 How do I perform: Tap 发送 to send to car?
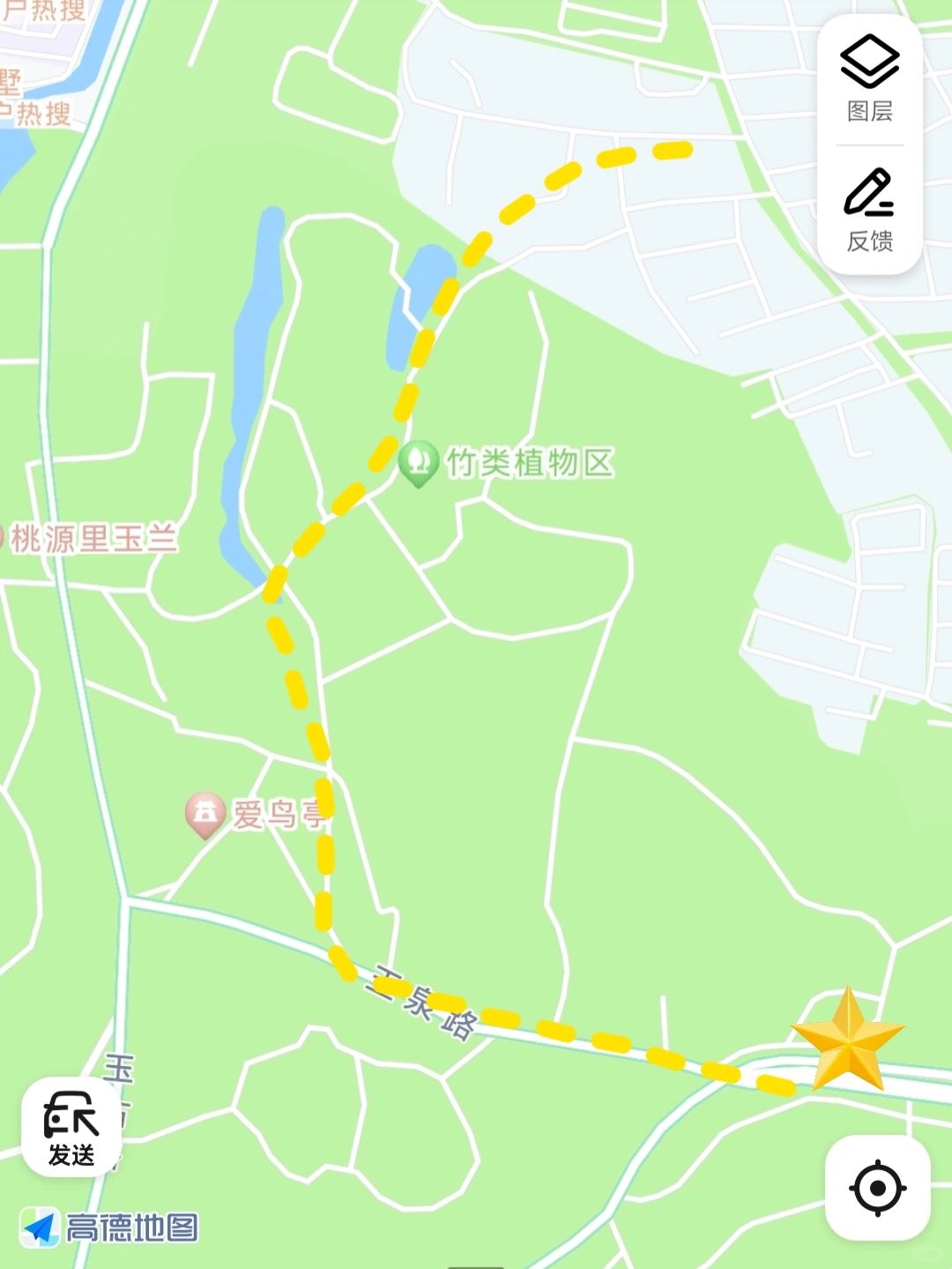(71, 1127)
